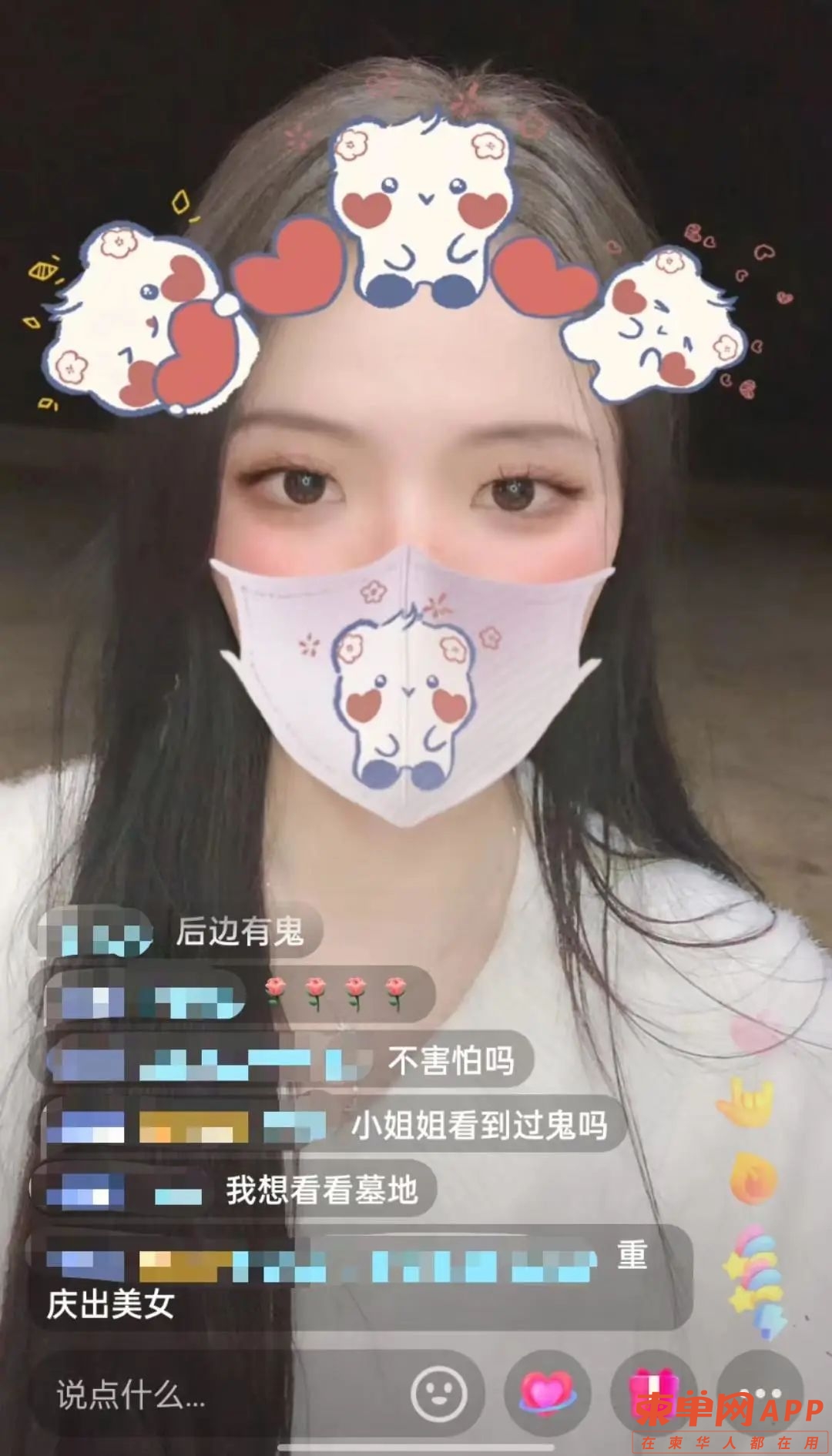Open the three-dot more options menu

click(x=761, y=1392)
